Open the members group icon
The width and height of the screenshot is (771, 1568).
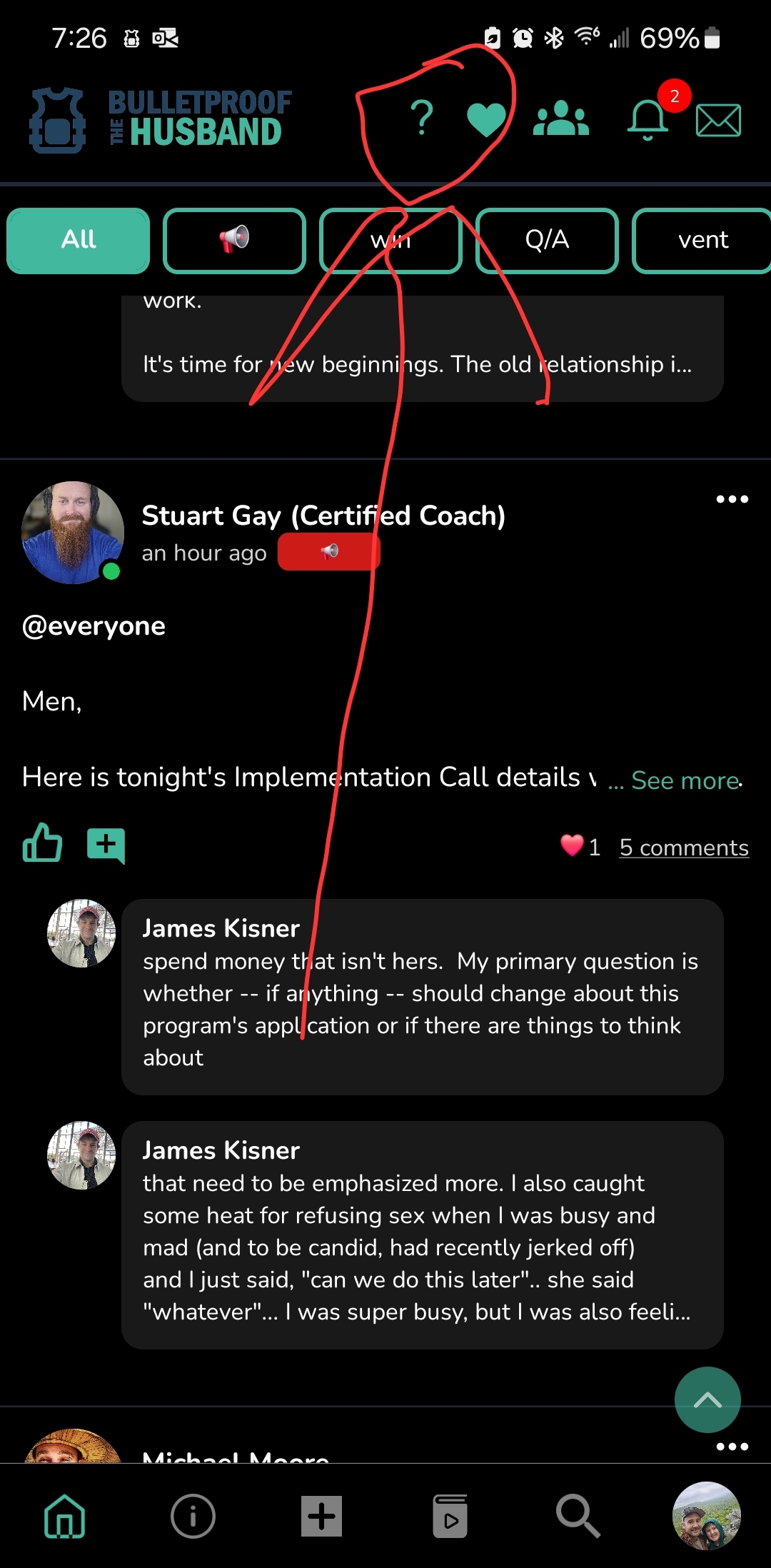click(x=561, y=119)
